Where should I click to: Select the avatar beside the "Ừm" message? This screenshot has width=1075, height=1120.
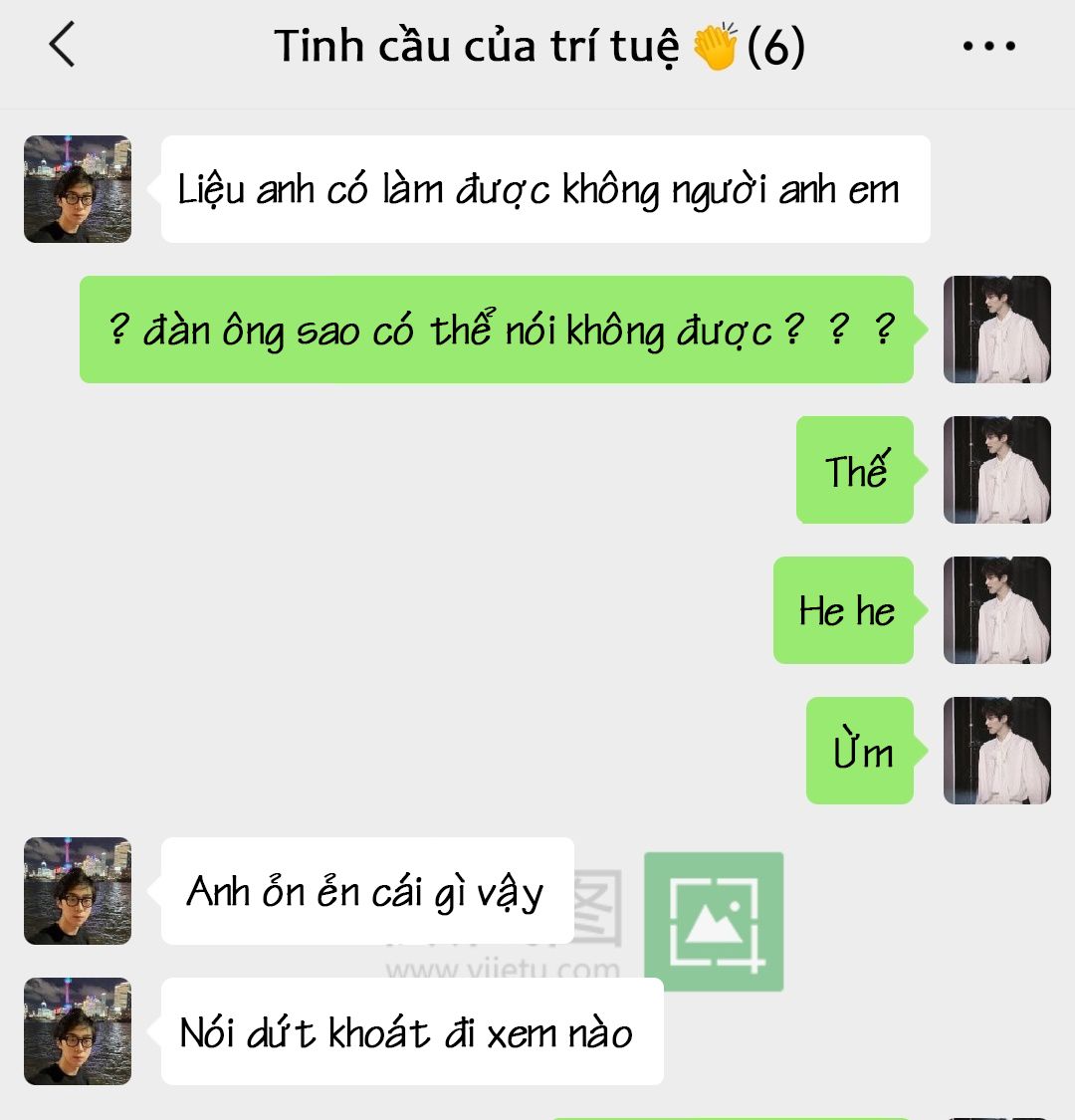(x=996, y=751)
